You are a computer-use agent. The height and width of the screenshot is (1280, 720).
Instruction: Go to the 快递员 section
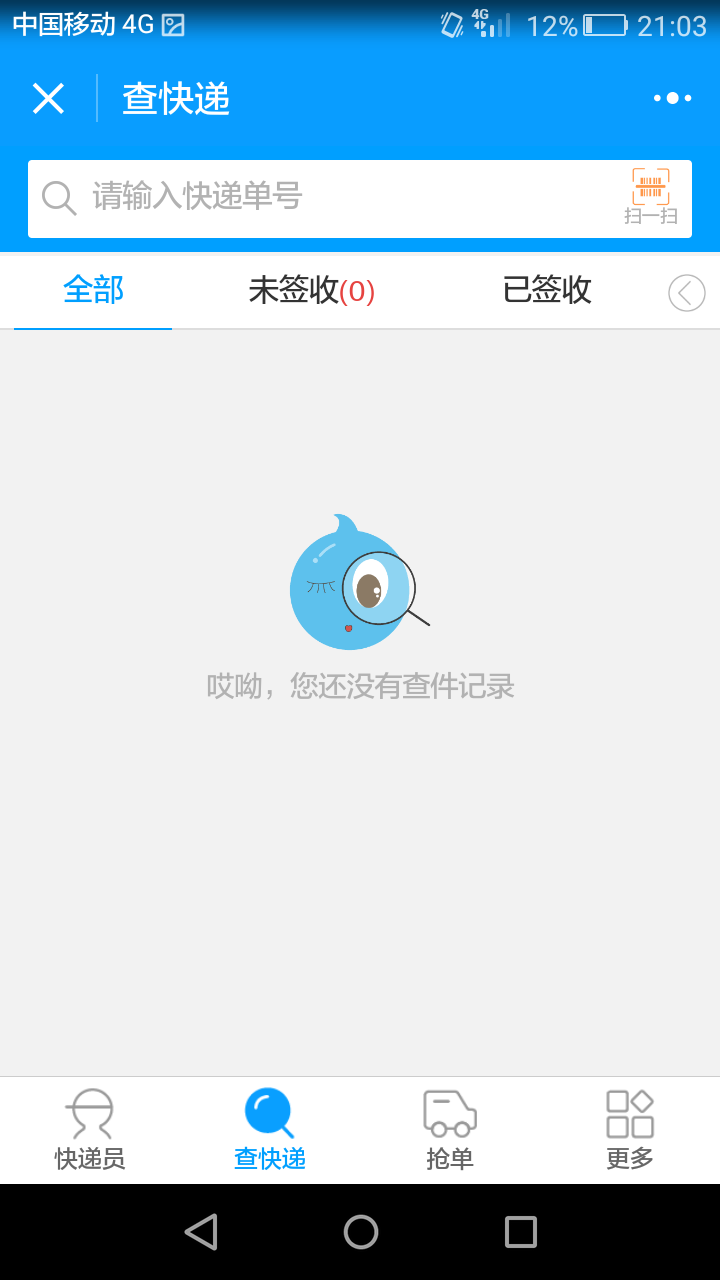[x=90, y=1131]
